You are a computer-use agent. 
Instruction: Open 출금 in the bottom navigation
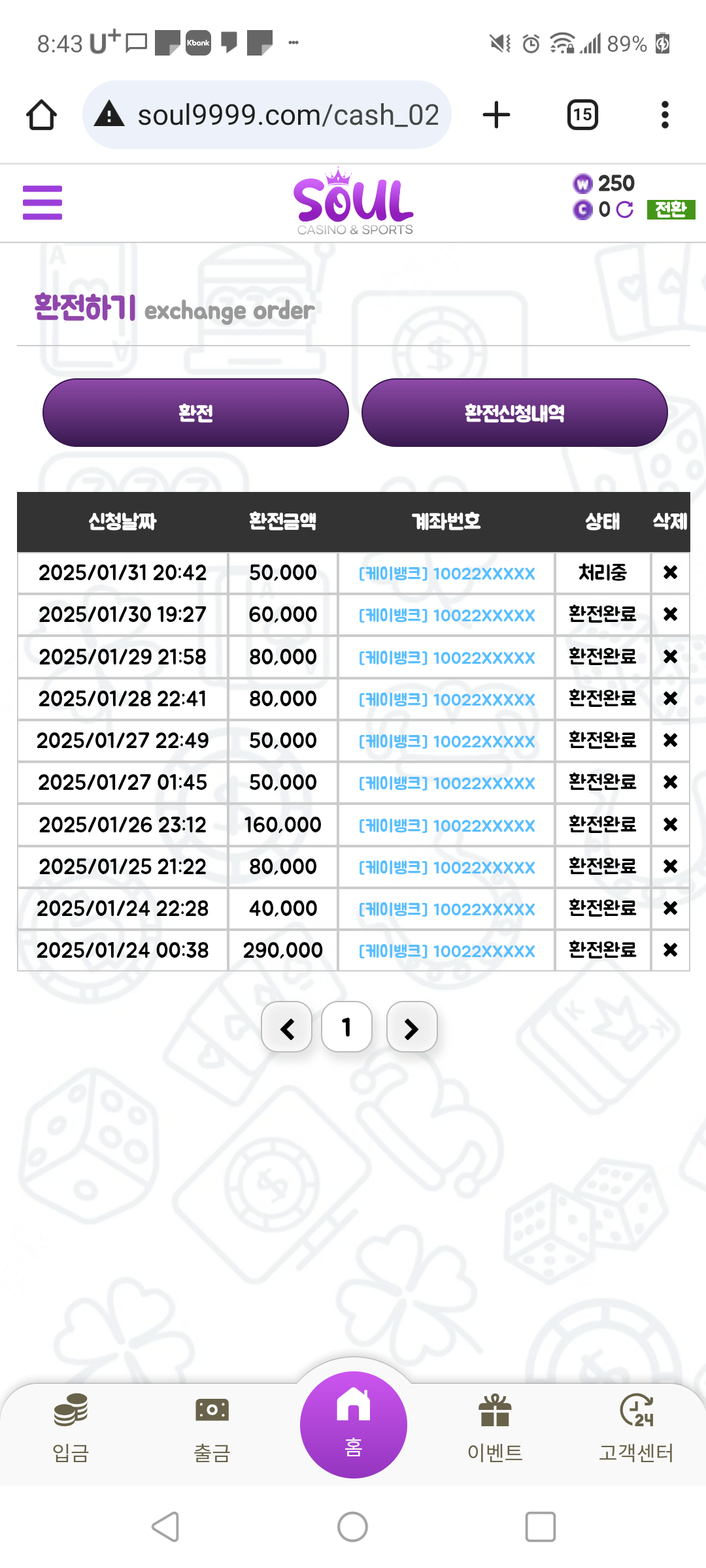212,1428
